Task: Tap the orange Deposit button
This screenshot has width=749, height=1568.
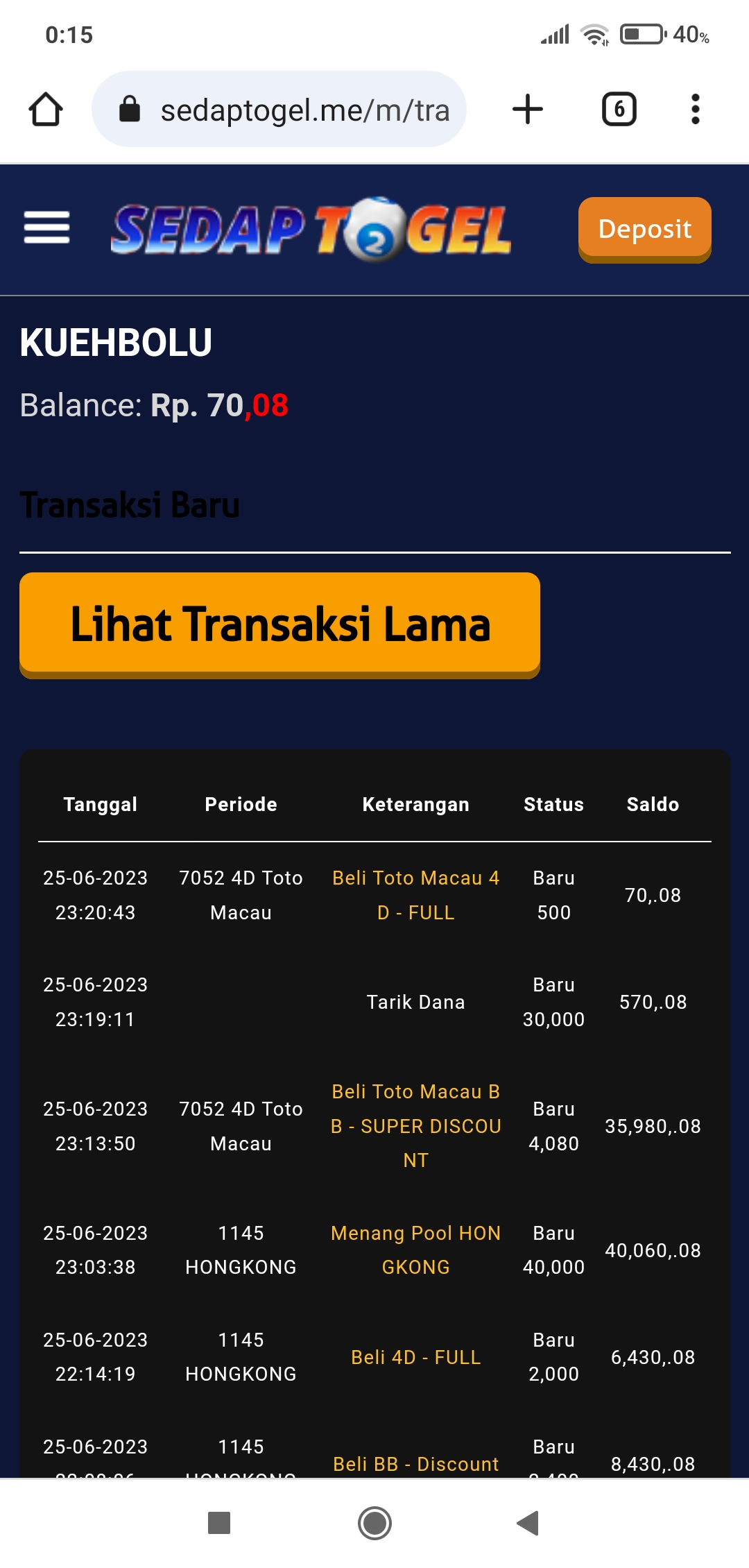Action: pyautogui.click(x=644, y=229)
